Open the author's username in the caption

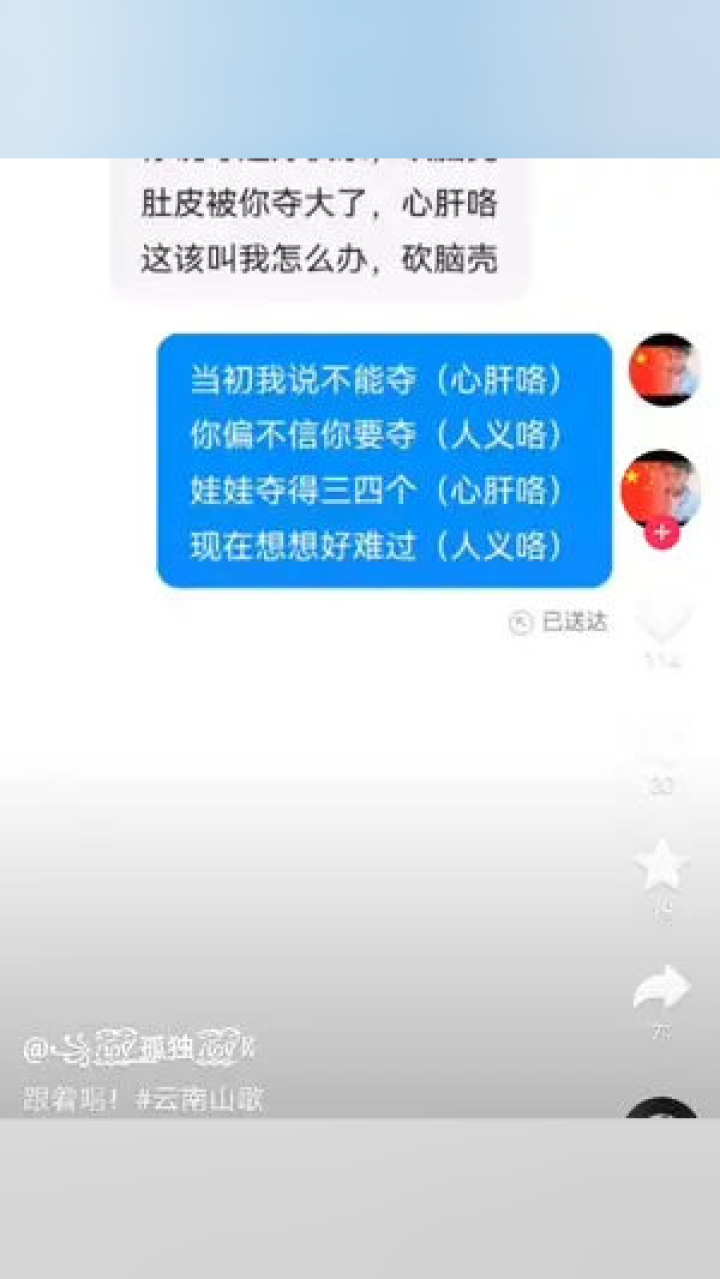click(138, 1048)
